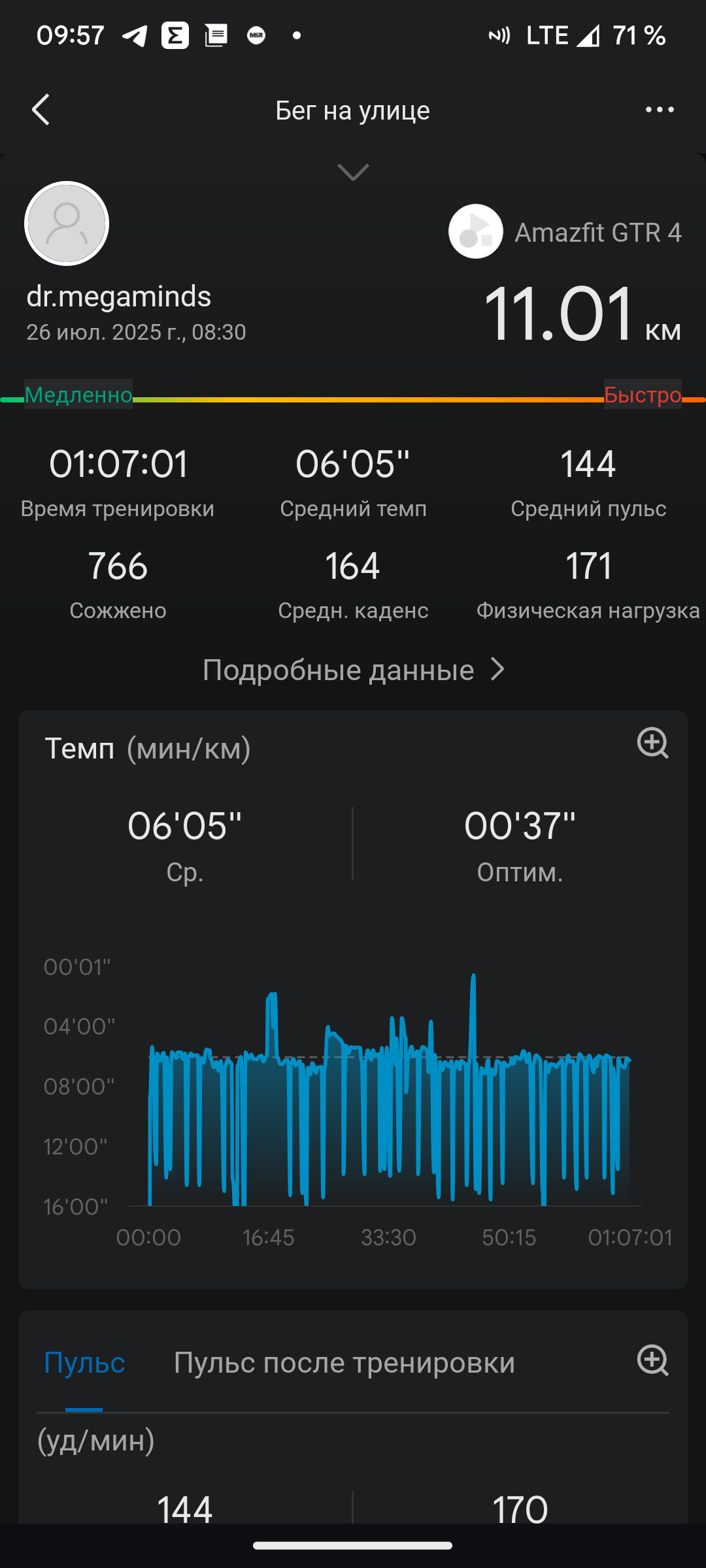
Task: Zoom into the Темп pace chart
Action: pos(652,743)
